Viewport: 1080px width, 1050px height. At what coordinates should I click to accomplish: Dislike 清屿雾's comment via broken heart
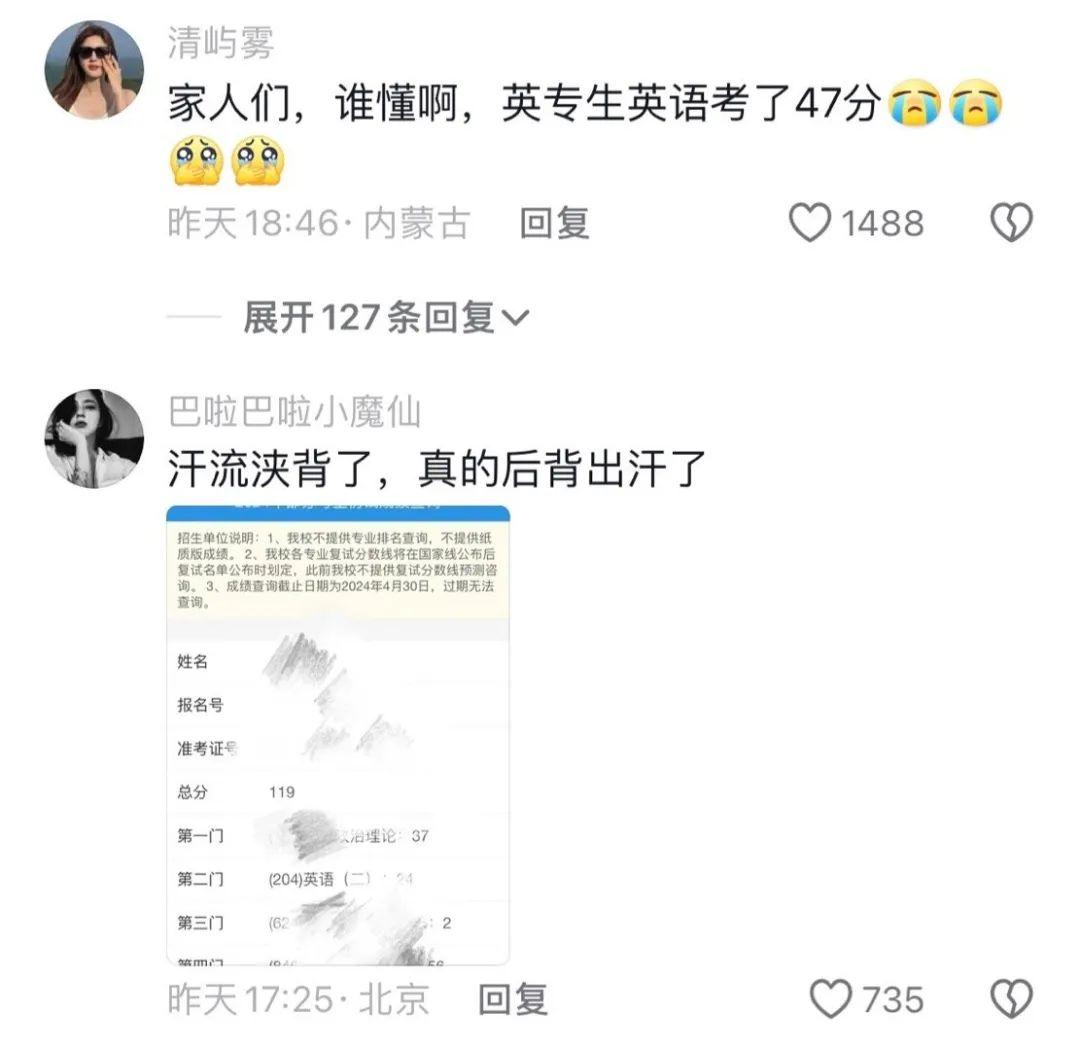point(1010,223)
